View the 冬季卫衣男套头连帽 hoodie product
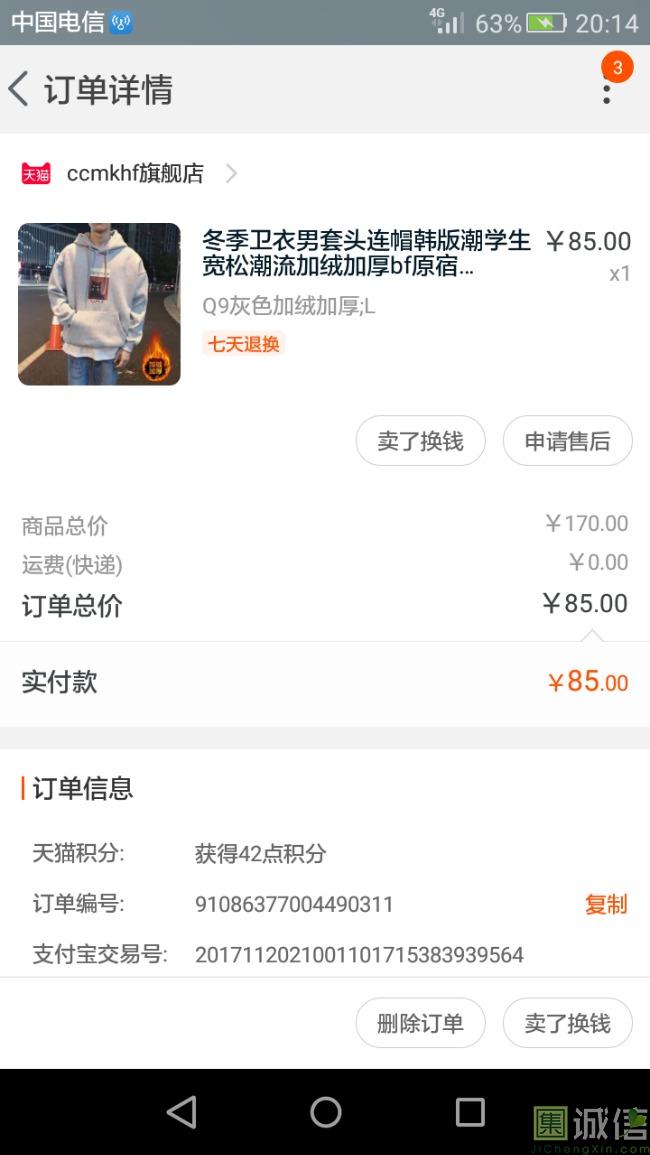Image resolution: width=650 pixels, height=1155 pixels. [365, 254]
